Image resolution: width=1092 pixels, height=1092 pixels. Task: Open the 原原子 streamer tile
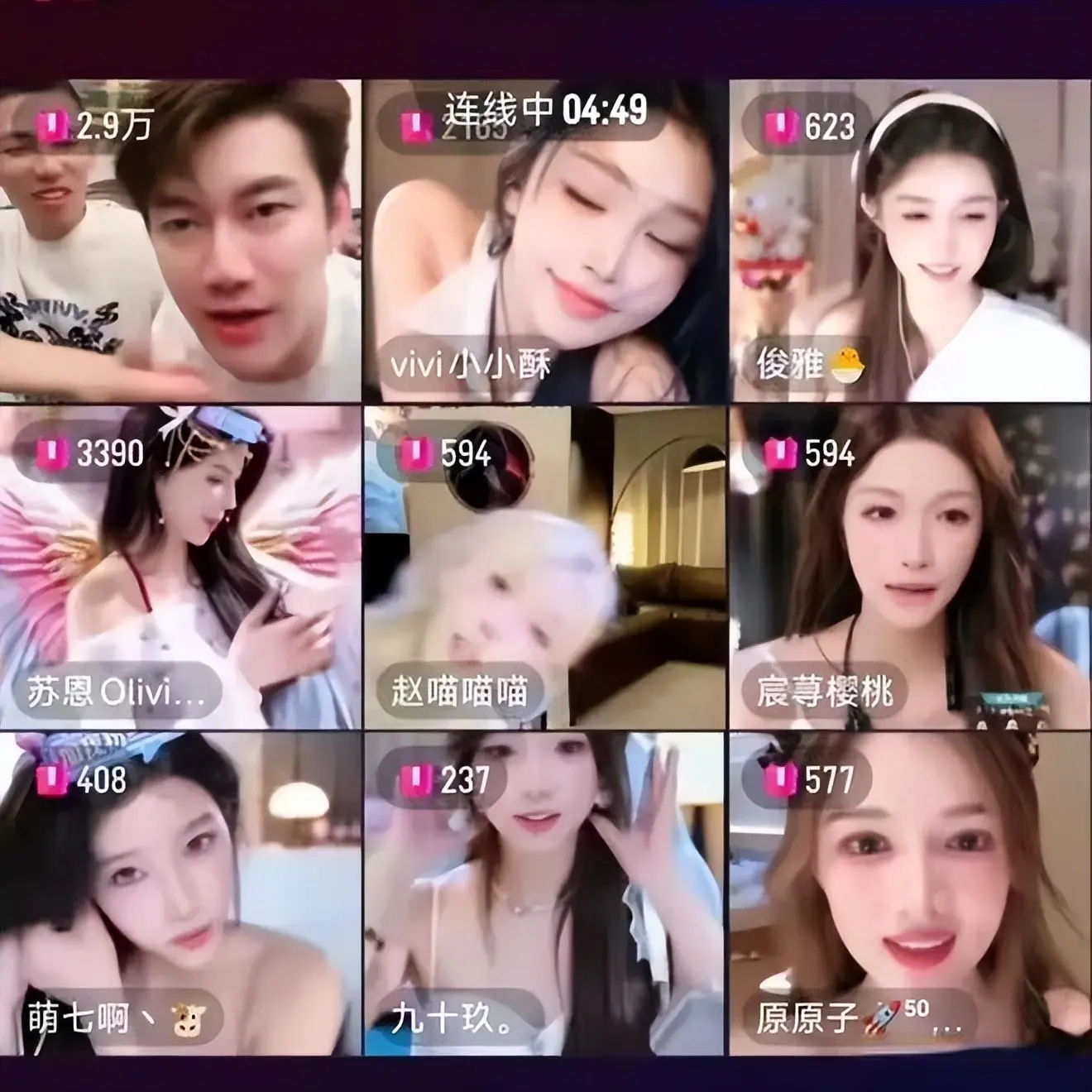910,893
